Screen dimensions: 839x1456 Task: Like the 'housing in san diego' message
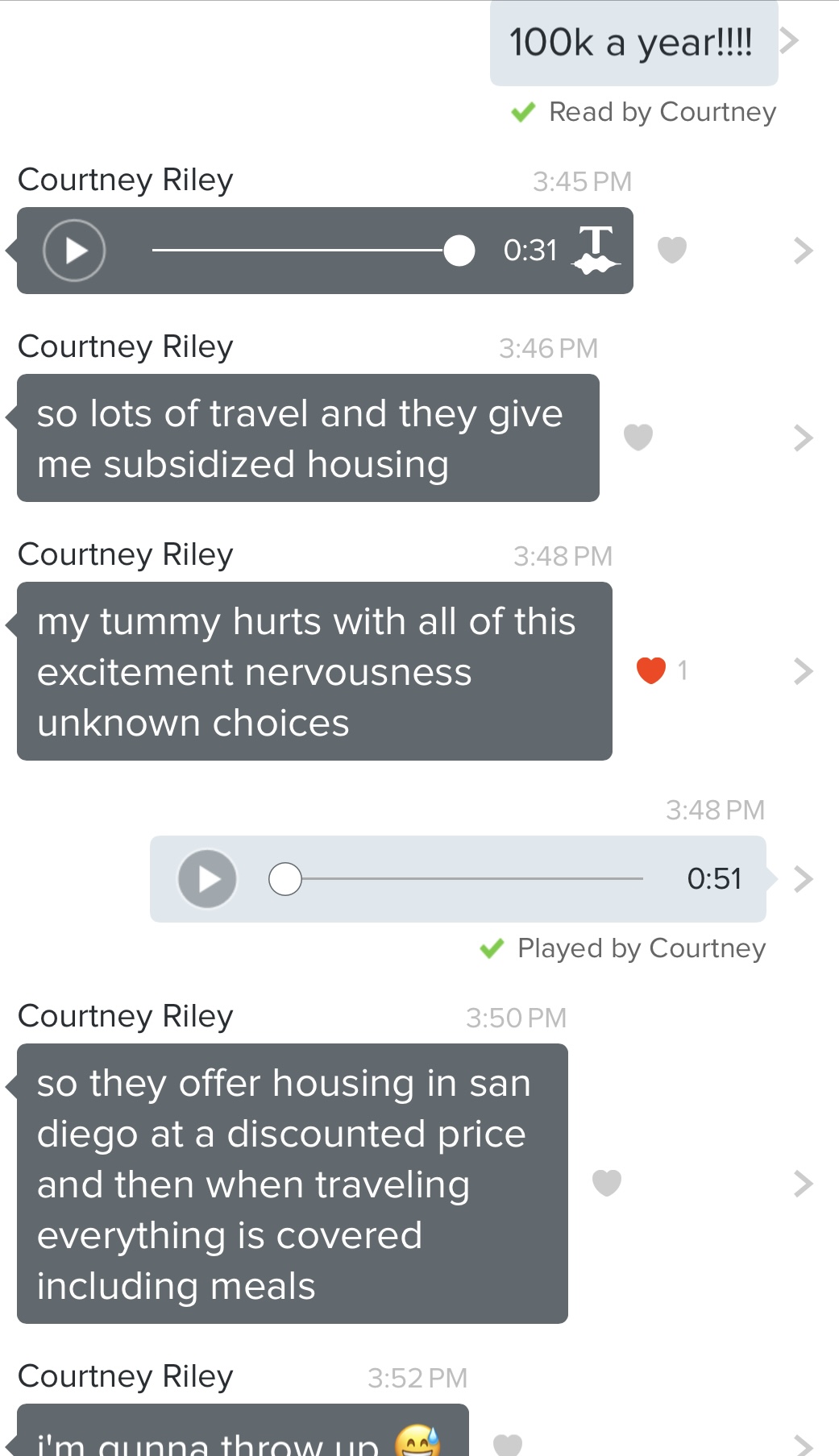click(606, 1183)
